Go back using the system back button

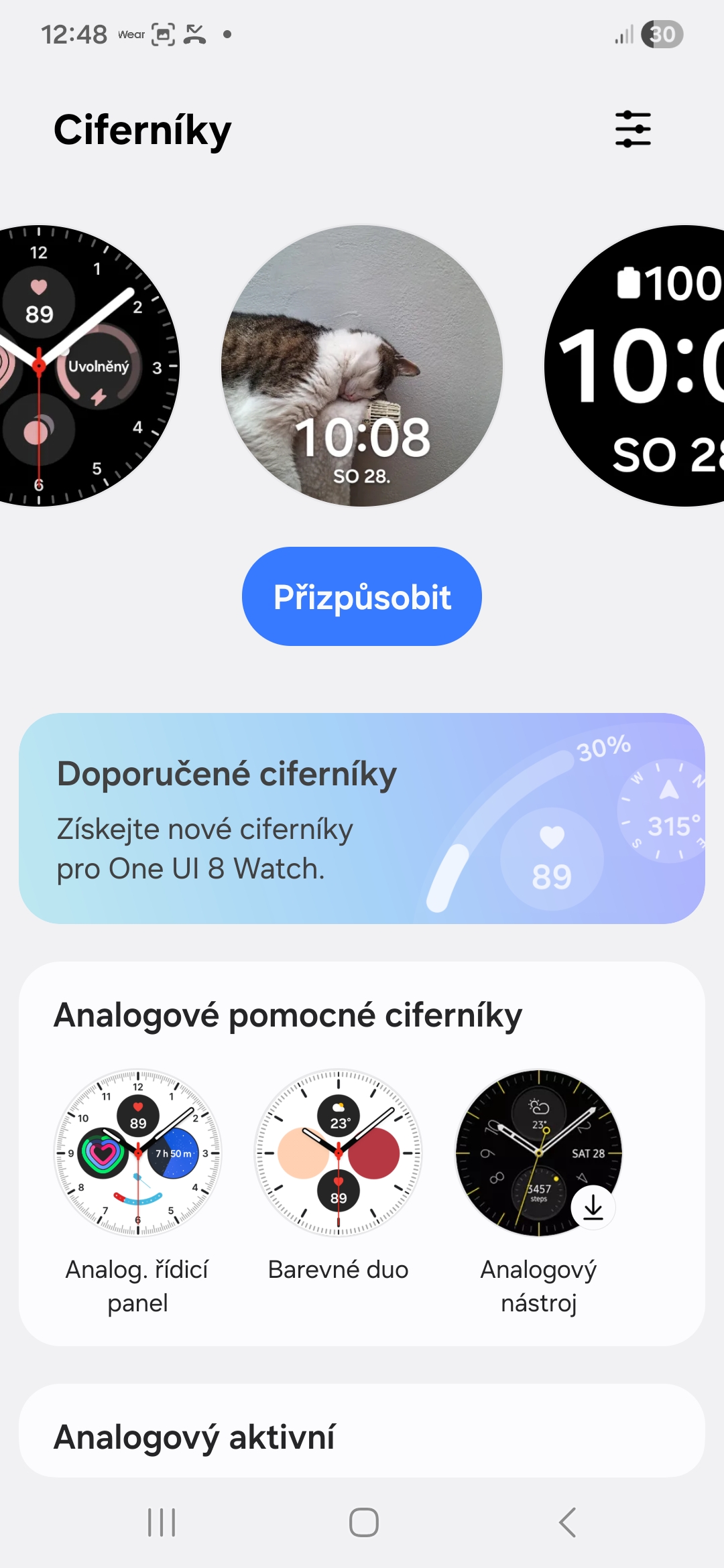point(567,1522)
